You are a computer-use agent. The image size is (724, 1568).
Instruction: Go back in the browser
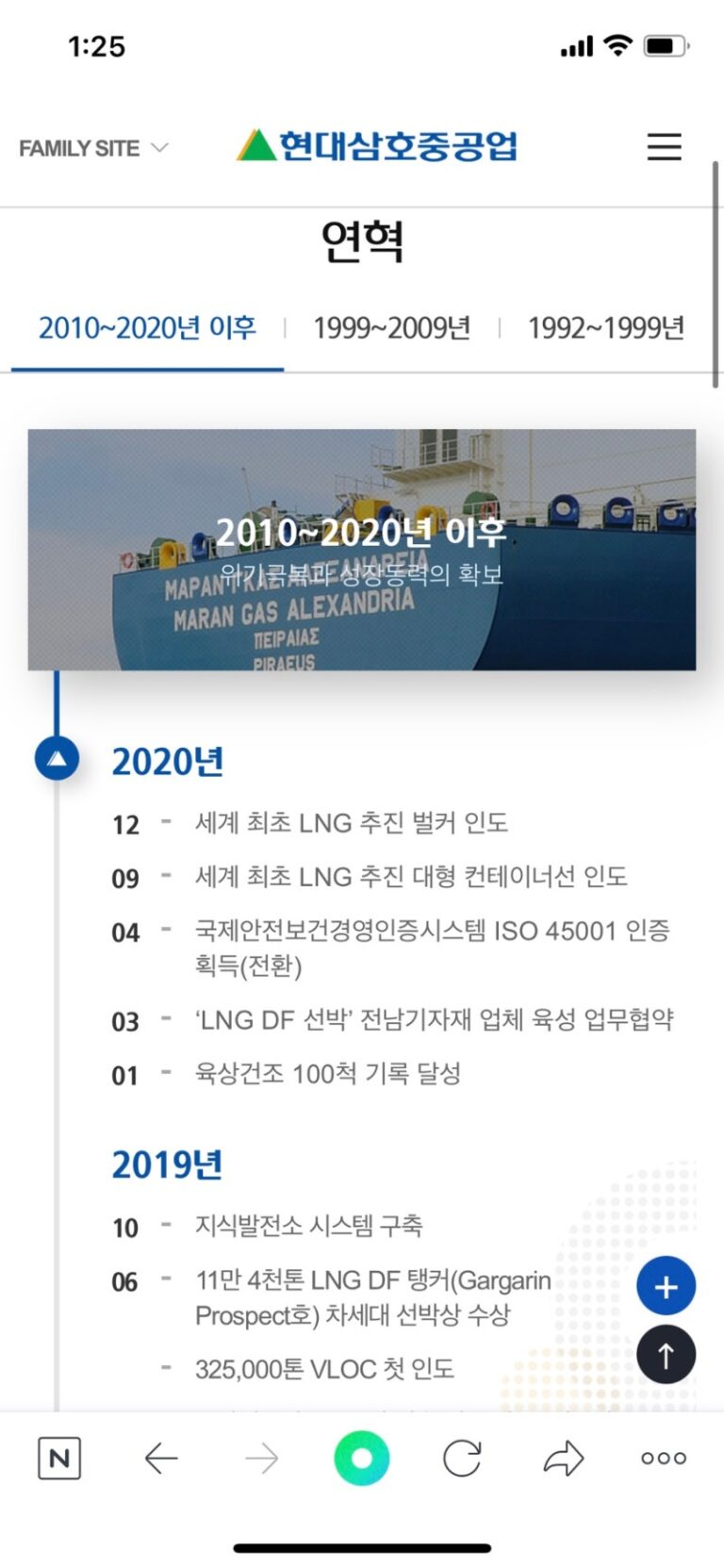161,1459
